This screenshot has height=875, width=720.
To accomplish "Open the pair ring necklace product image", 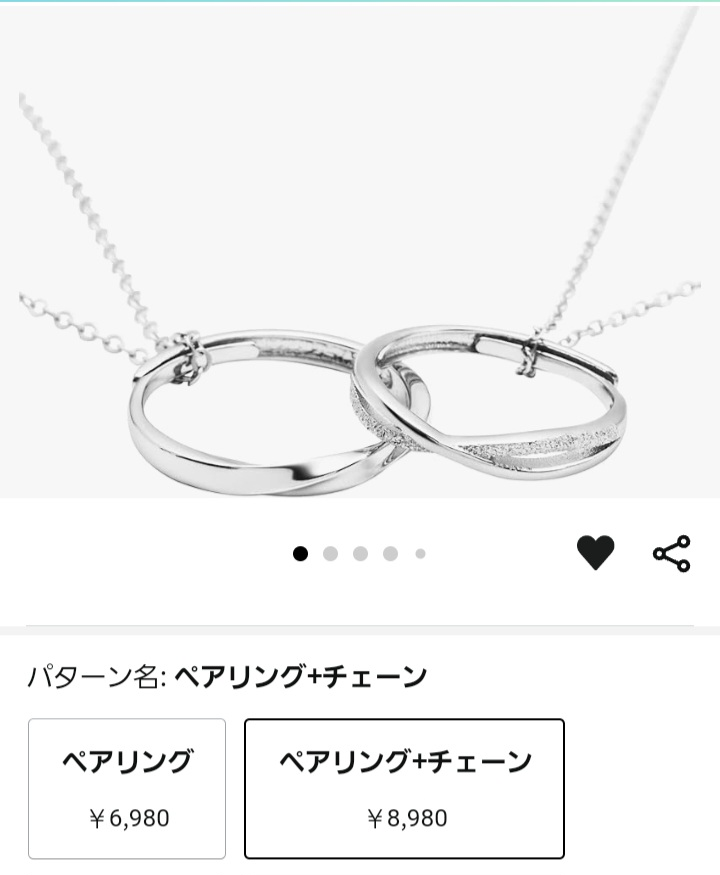I will pos(360,260).
